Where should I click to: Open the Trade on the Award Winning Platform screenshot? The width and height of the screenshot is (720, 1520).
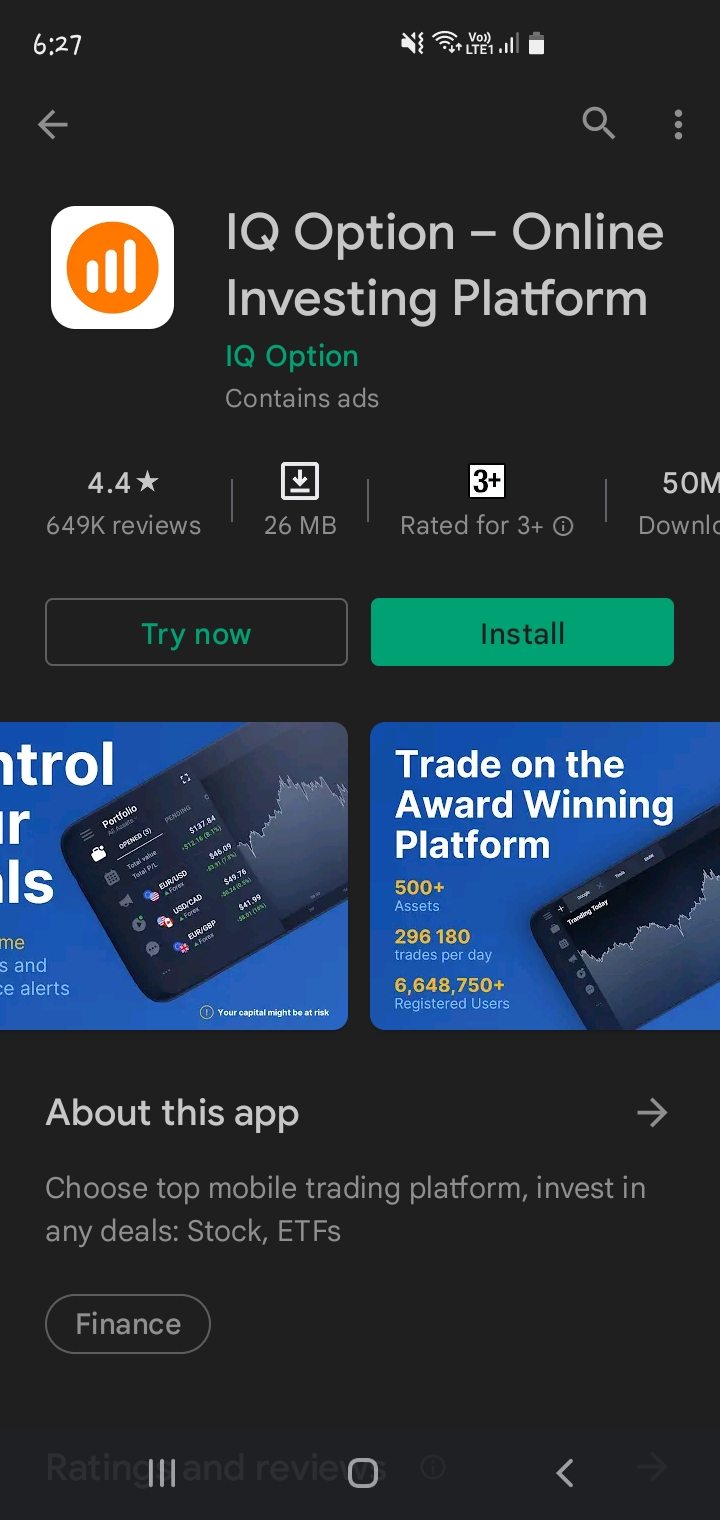(545, 876)
